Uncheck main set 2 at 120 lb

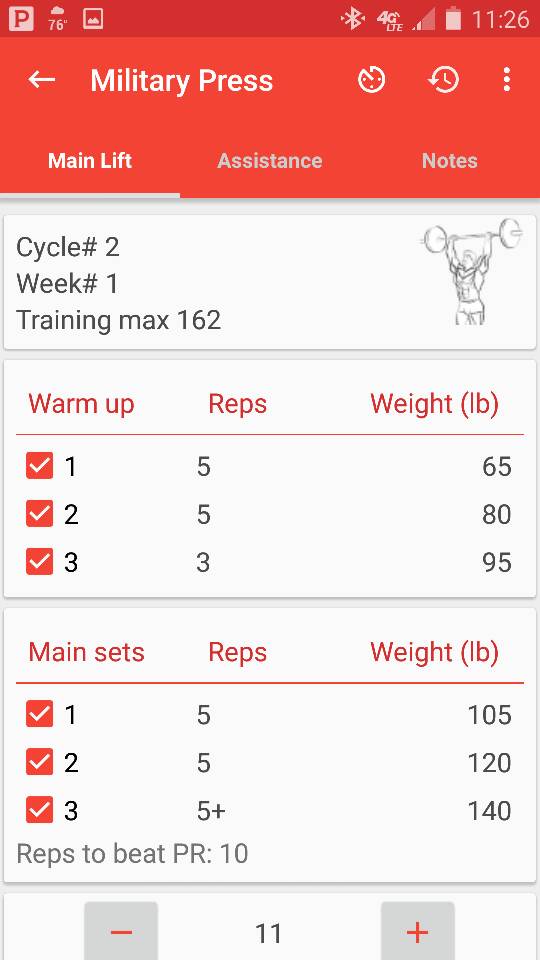pos(40,762)
